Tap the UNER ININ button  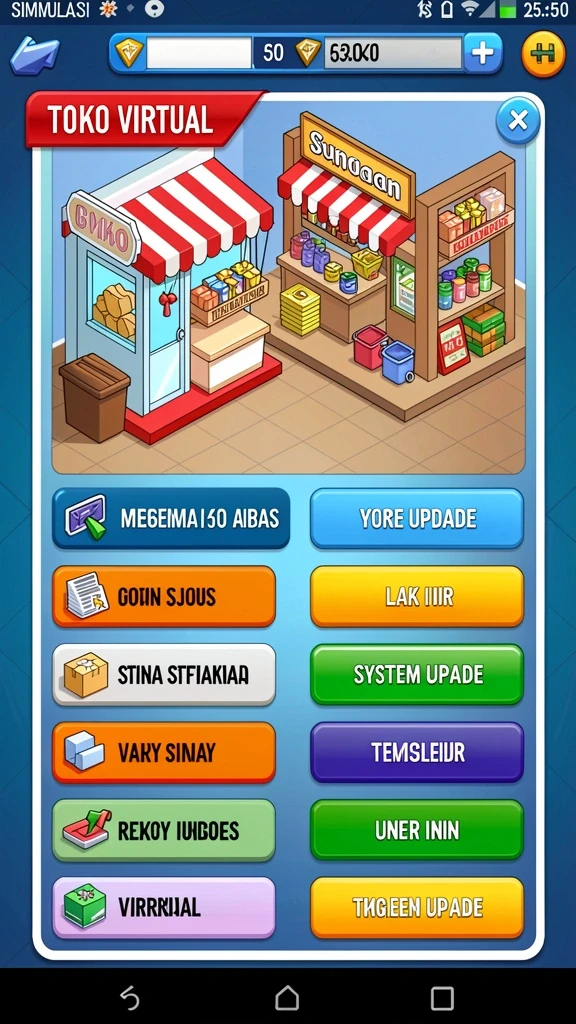417,830
